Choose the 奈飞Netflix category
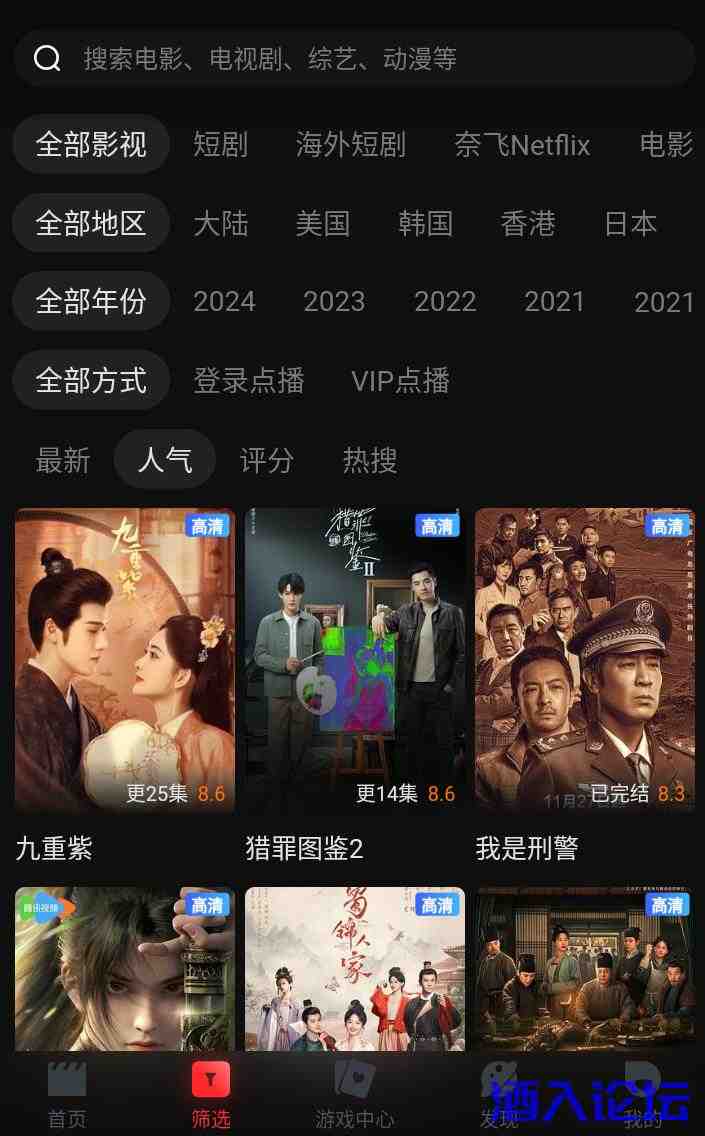The width and height of the screenshot is (705, 1136). 522,145
